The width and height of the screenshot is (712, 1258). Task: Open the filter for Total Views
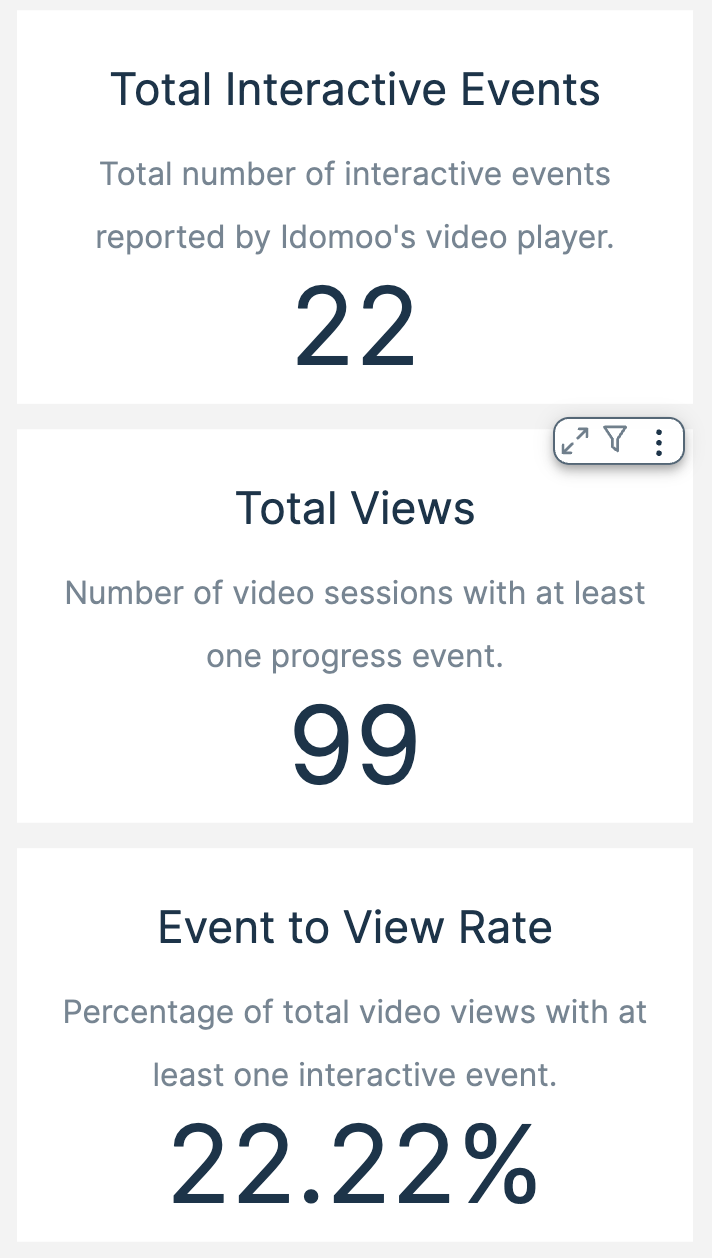click(615, 440)
